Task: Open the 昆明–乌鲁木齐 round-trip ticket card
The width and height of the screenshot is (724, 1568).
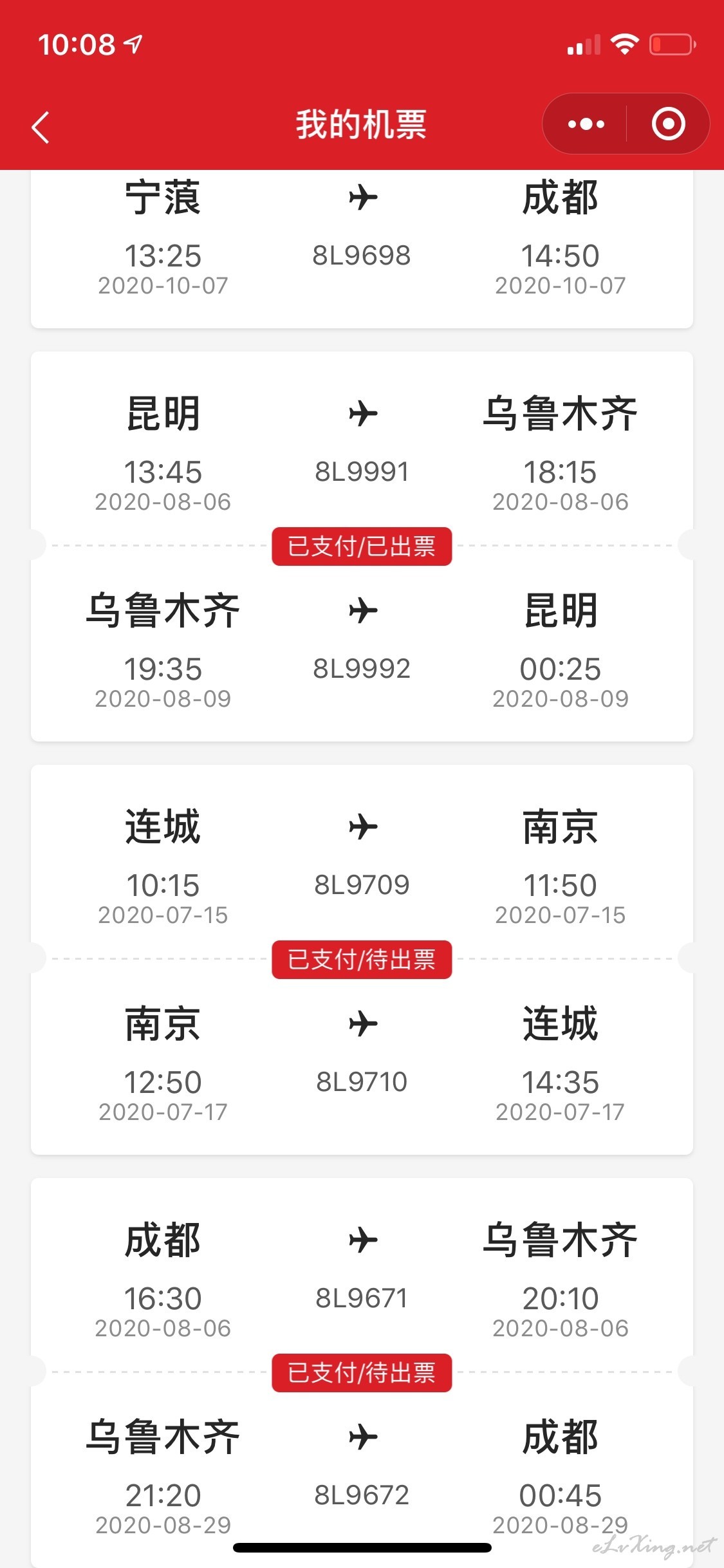Action: [362, 546]
